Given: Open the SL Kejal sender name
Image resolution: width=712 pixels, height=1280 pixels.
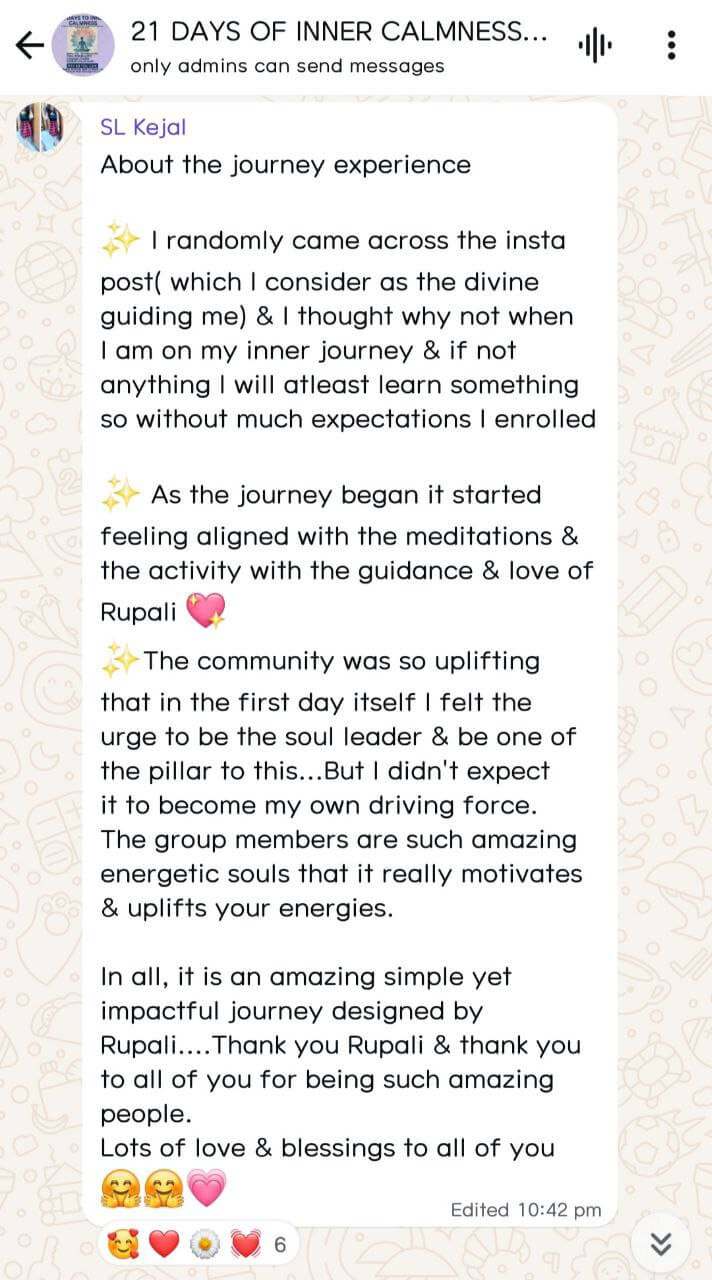Looking at the screenshot, I should 143,127.
